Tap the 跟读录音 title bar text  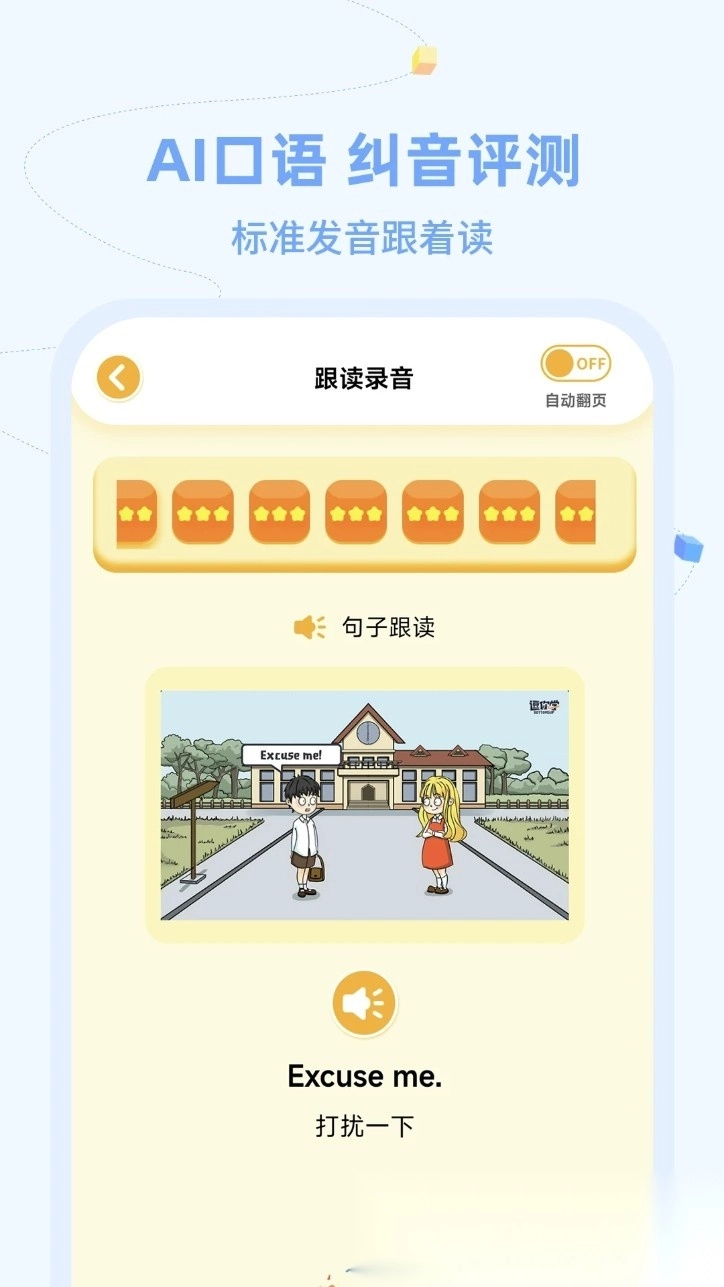click(363, 378)
